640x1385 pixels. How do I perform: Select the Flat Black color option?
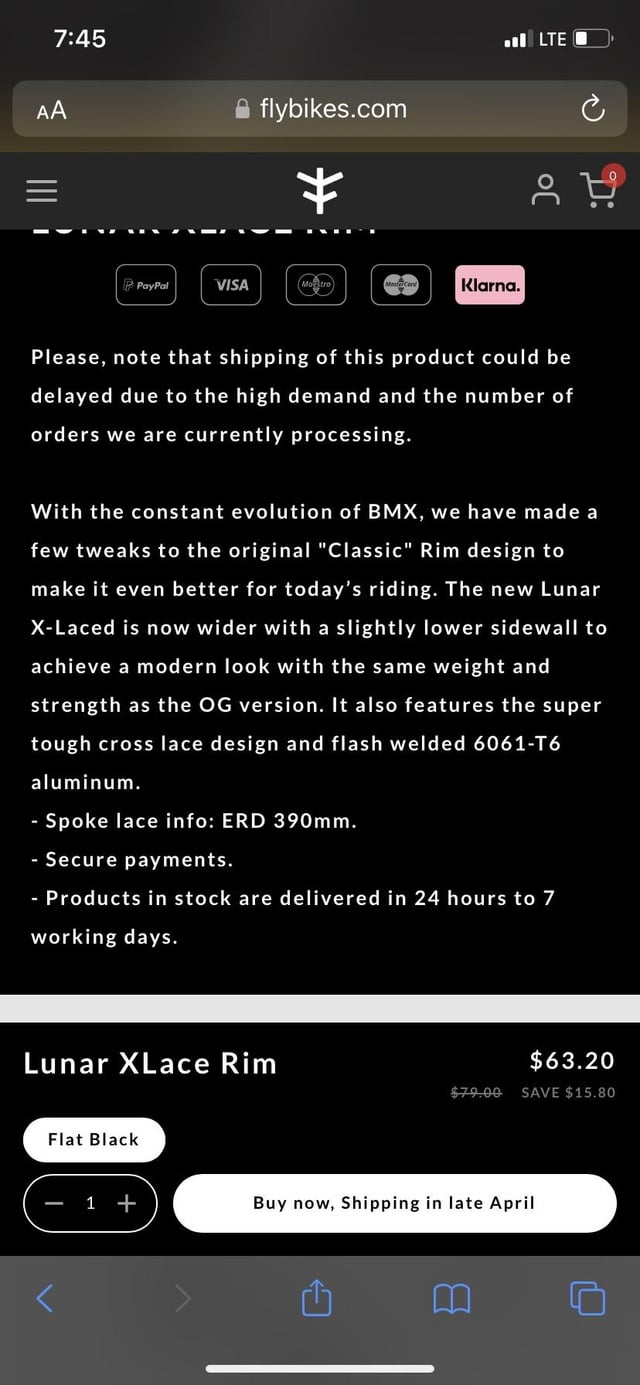pyautogui.click(x=94, y=1139)
